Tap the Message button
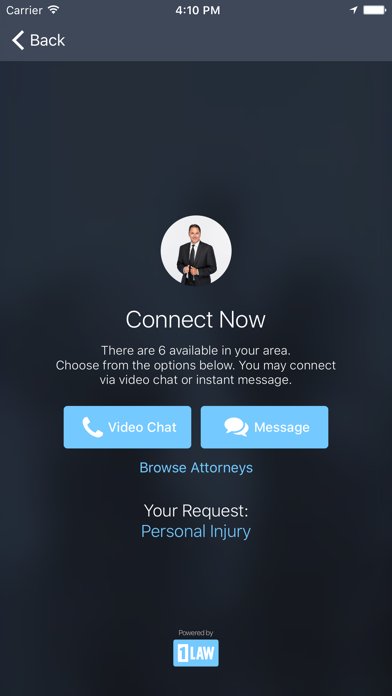 pyautogui.click(x=265, y=427)
